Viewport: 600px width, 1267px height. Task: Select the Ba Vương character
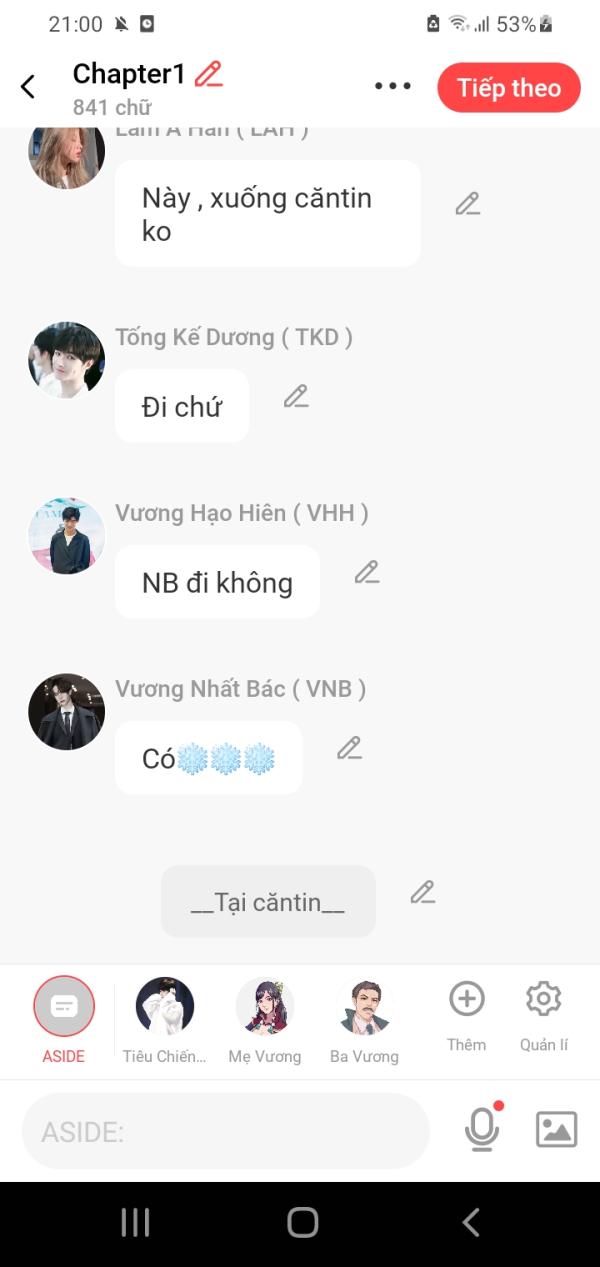[364, 1020]
